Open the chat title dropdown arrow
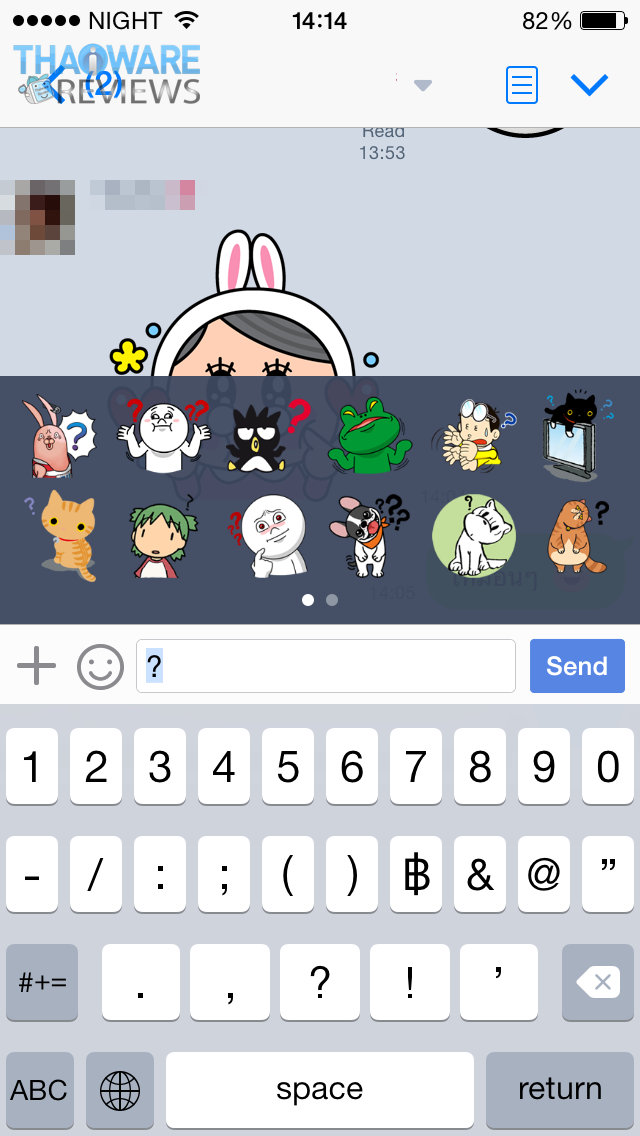Screen dimensions: 640x1136 click(x=423, y=86)
